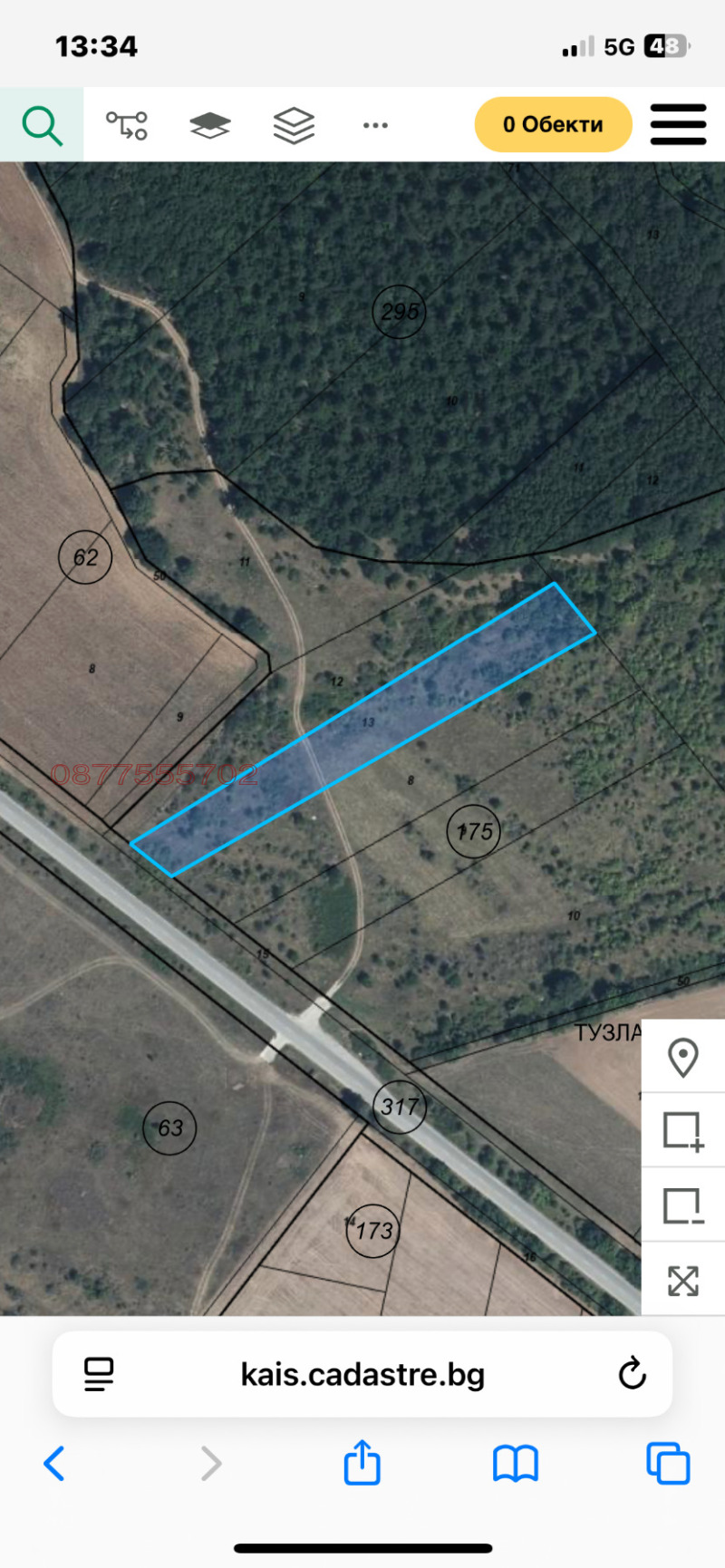The width and height of the screenshot is (725, 1568).
Task: Open Safari bookmarks icon
Action: tap(514, 1463)
